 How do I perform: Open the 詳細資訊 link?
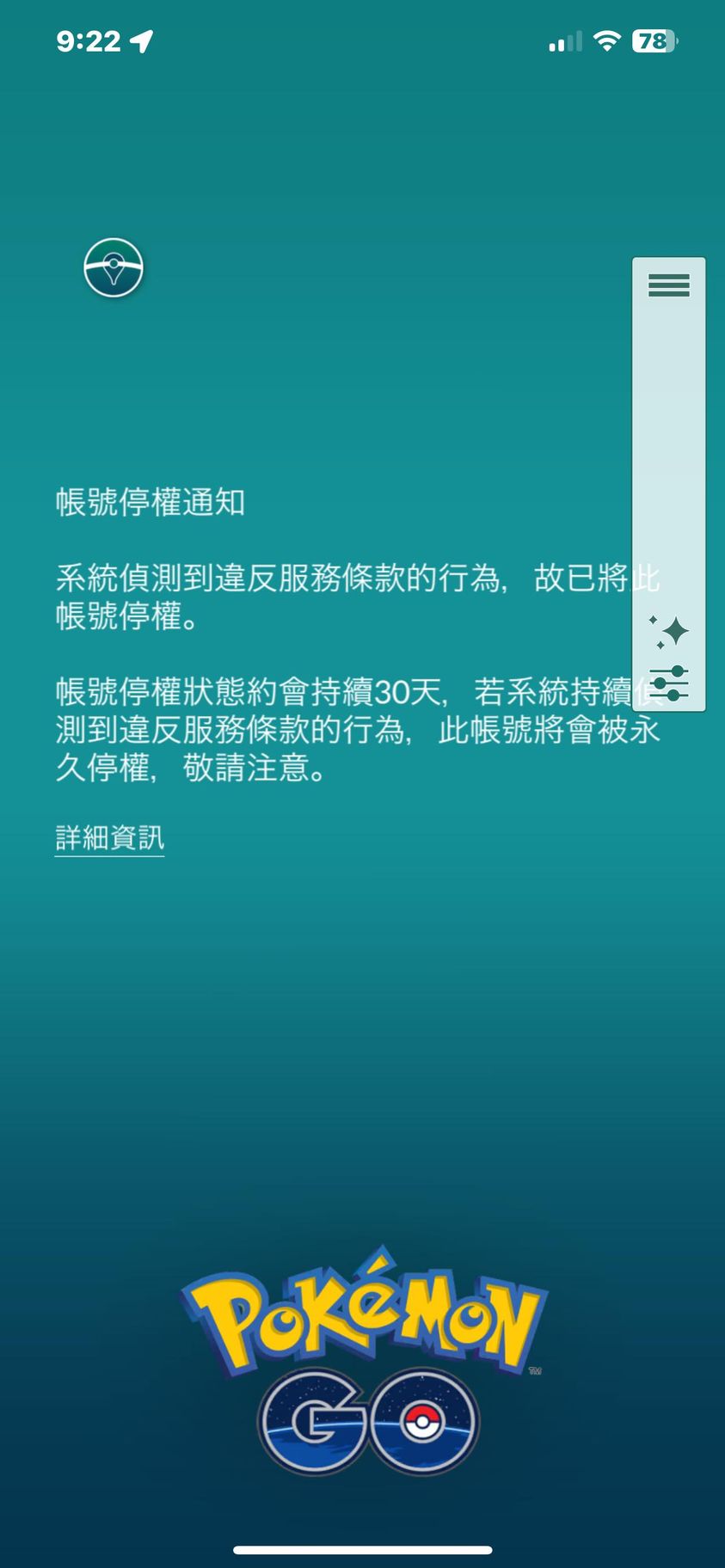pyautogui.click(x=109, y=837)
